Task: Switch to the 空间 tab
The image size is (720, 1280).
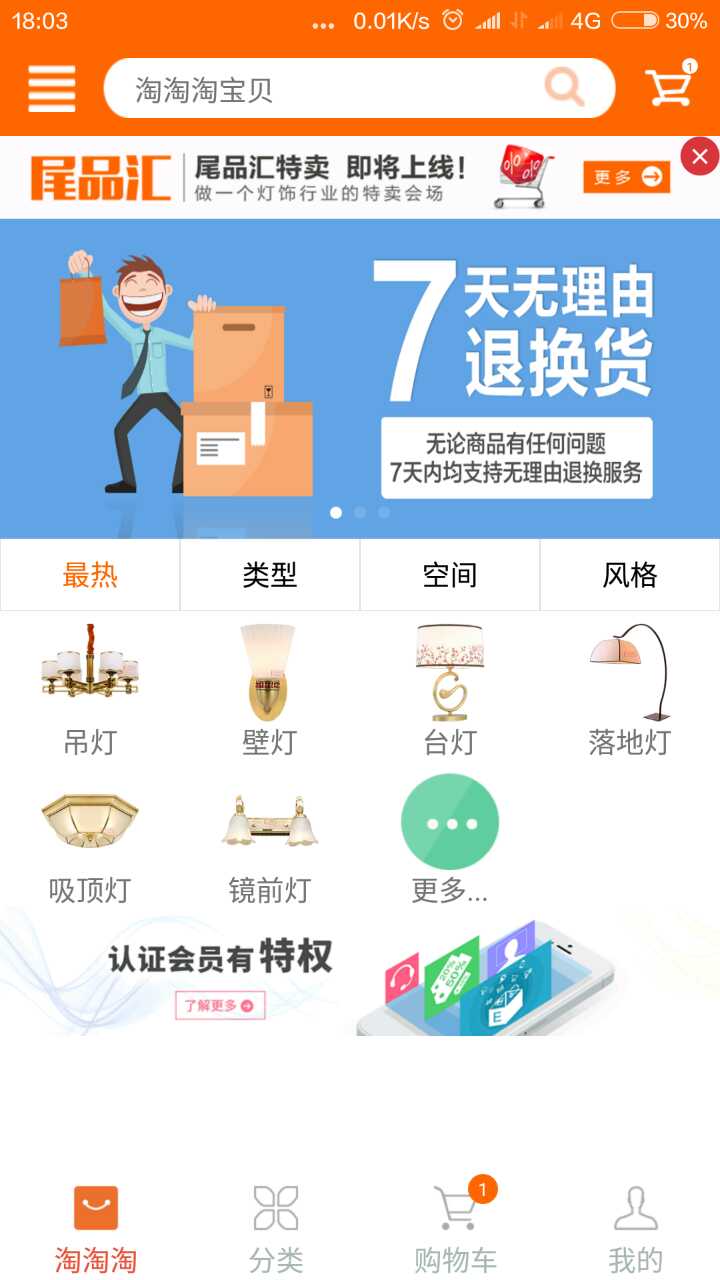Action: (450, 575)
